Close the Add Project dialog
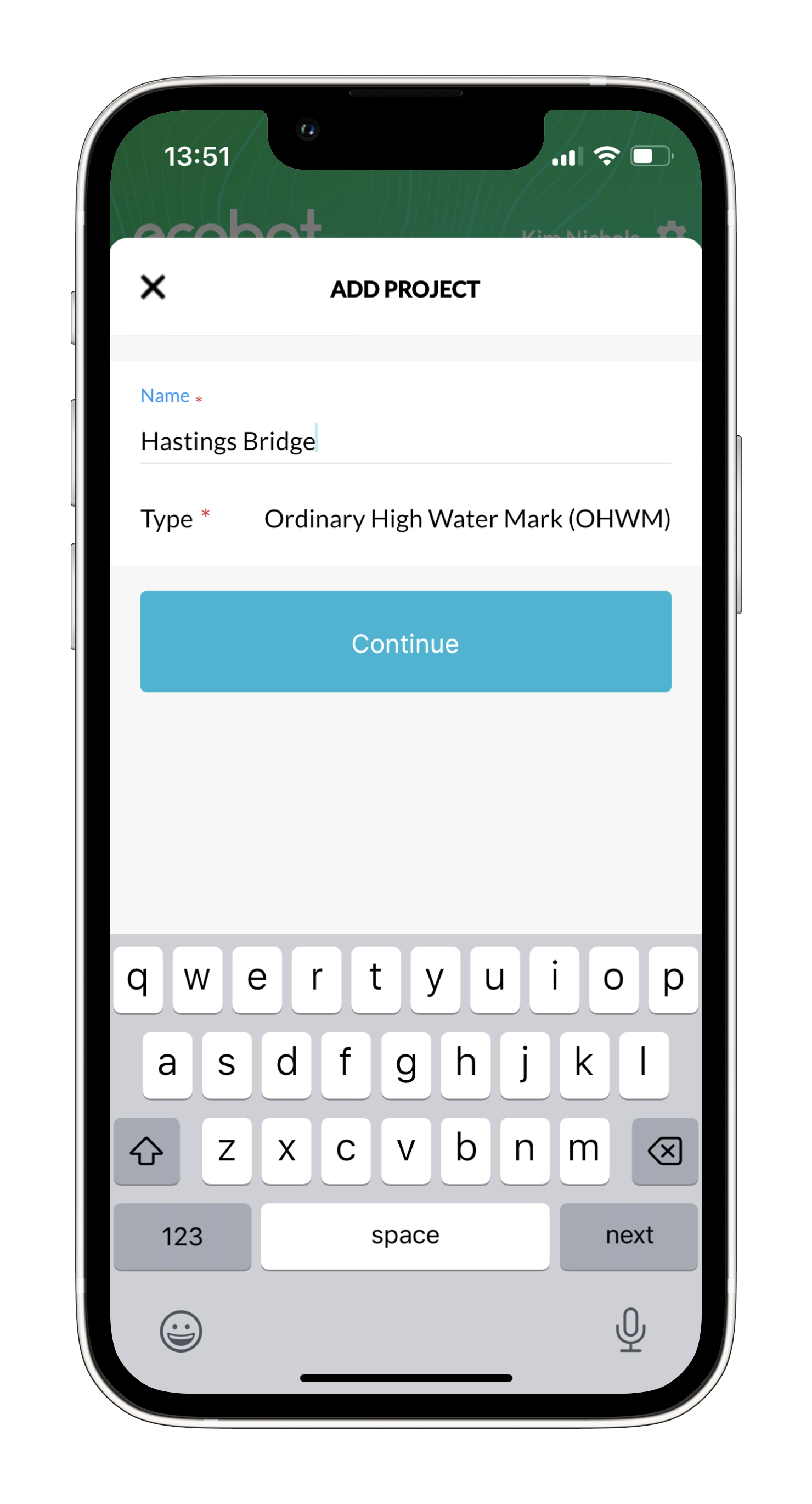 pos(153,287)
